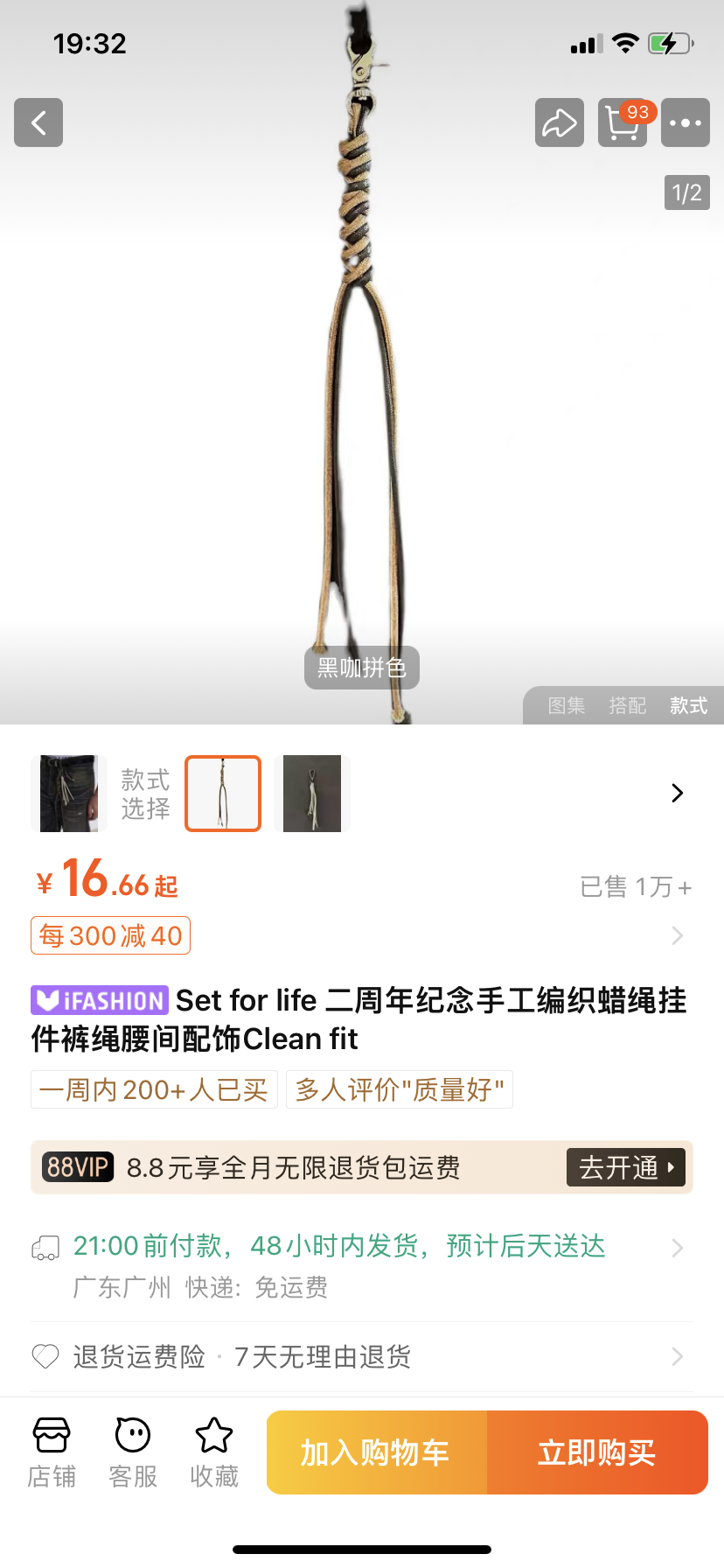Expand the style selection arrow
Image resolution: width=724 pixels, height=1568 pixels.
click(x=677, y=794)
